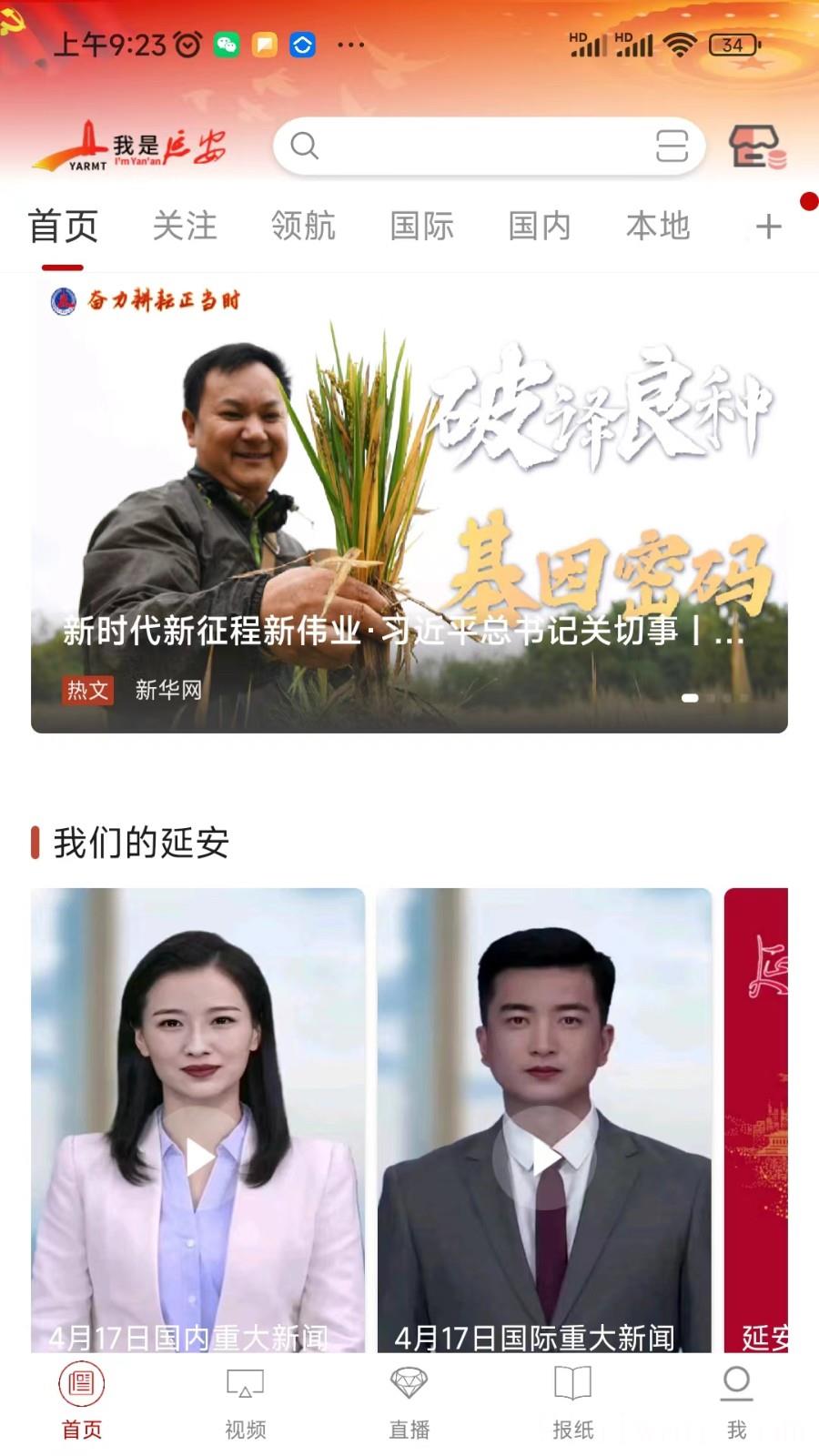The height and width of the screenshot is (1456, 819).
Task: Play the 4月17日国际重大新闻 video
Action: pyautogui.click(x=543, y=1156)
